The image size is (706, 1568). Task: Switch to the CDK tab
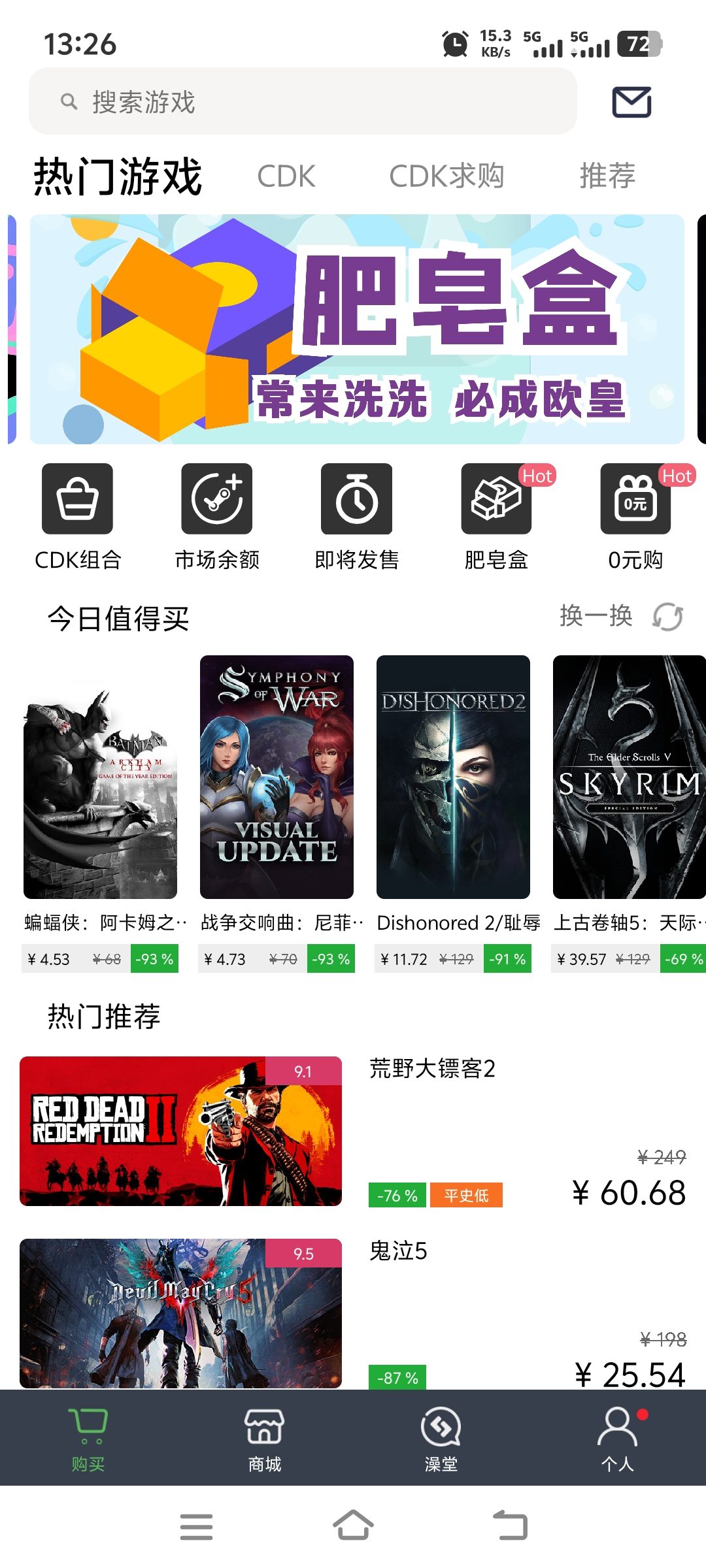[286, 176]
